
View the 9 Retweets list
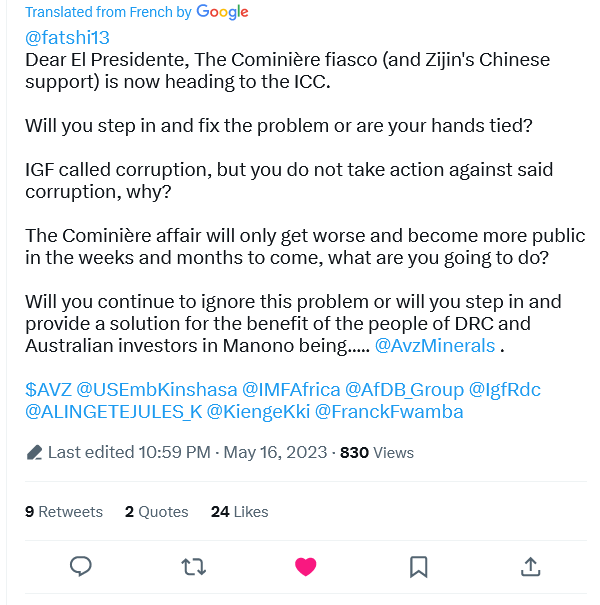(x=64, y=511)
